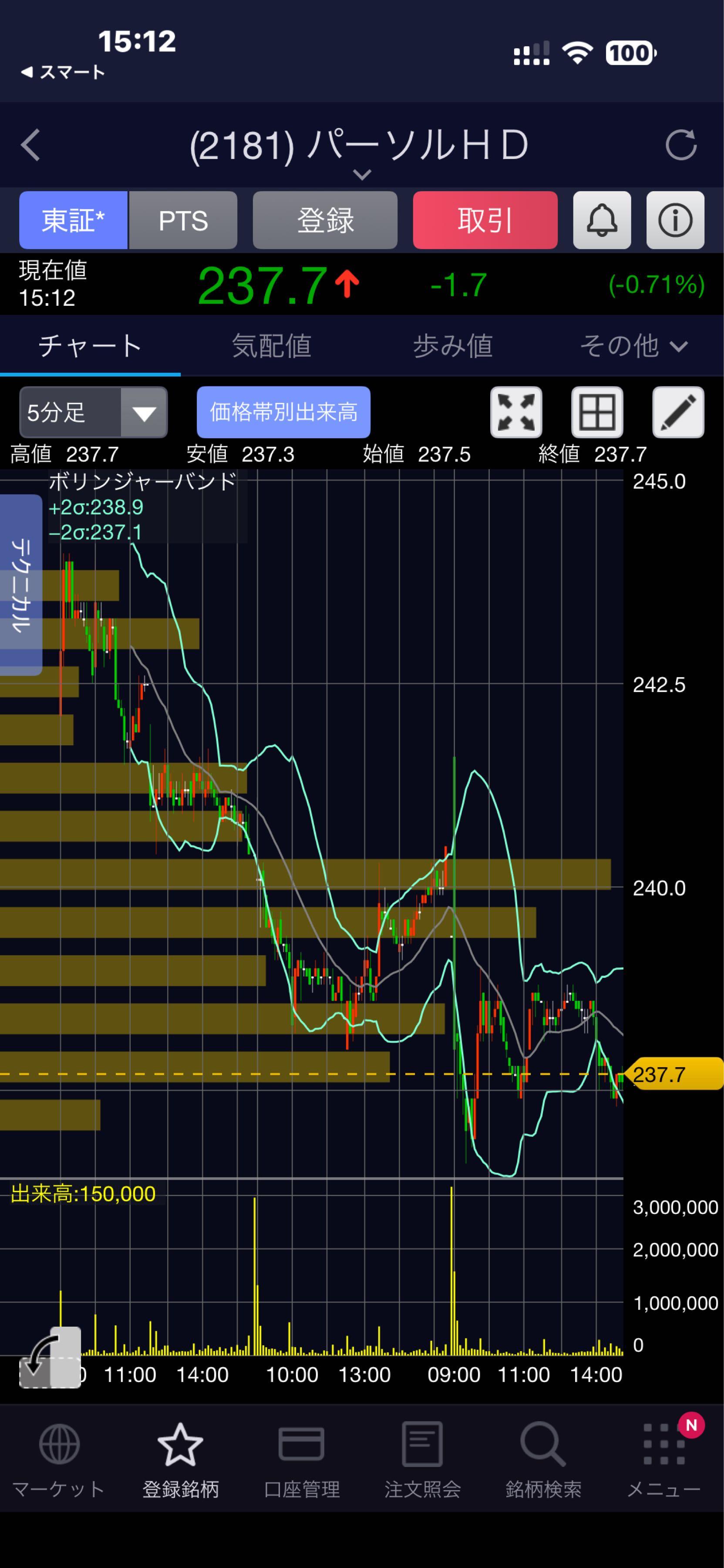
Task: Switch to the PTS market
Action: click(x=183, y=220)
